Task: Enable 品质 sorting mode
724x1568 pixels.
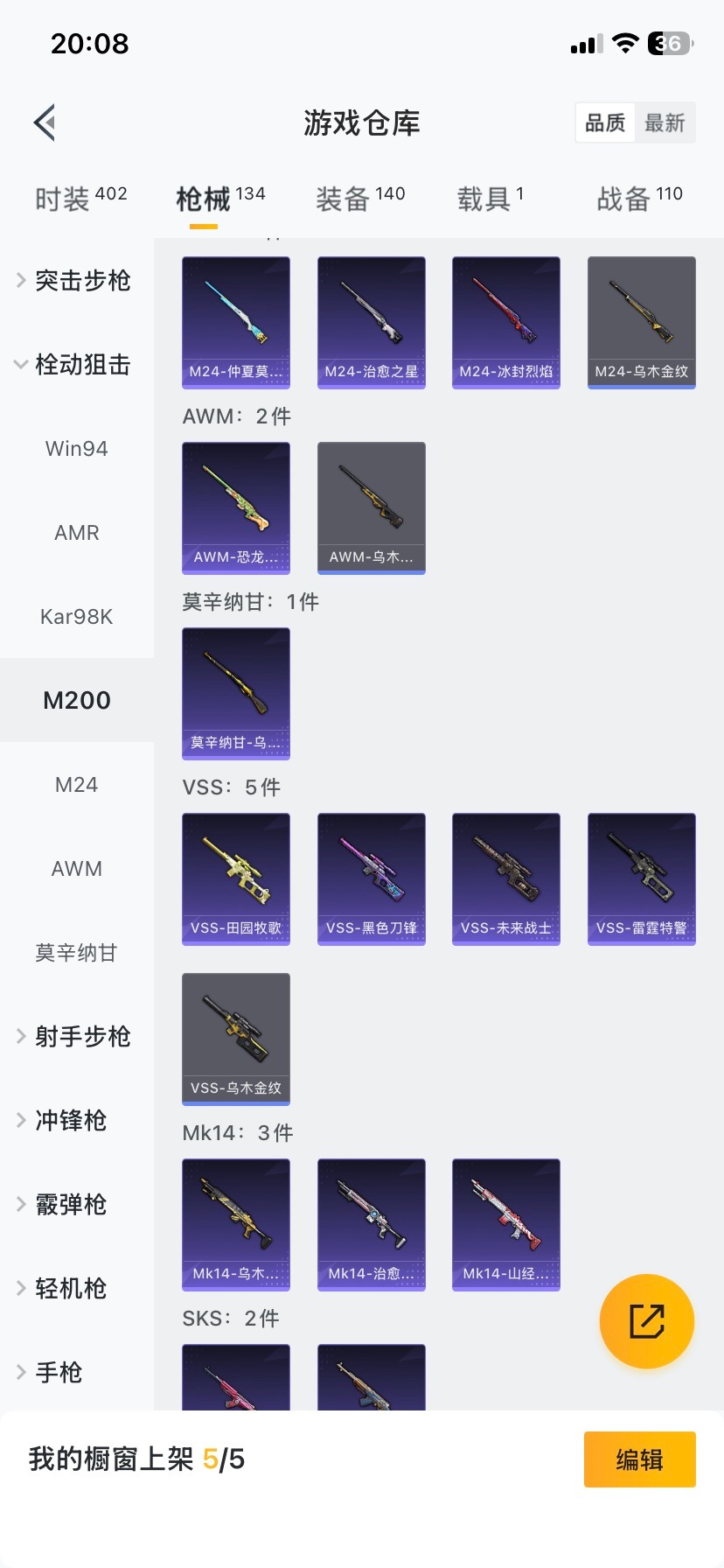Action: tap(604, 122)
